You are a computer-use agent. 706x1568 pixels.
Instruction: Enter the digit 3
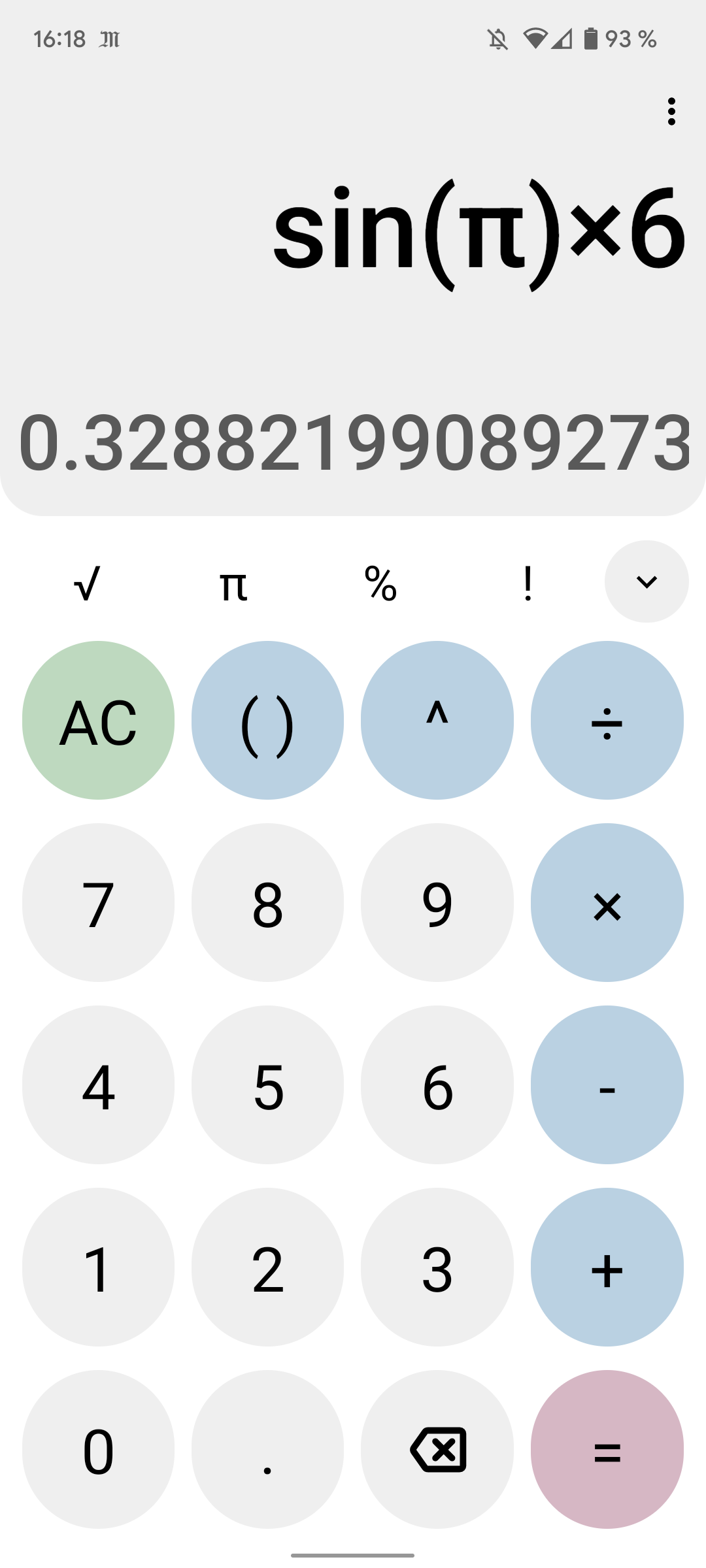click(437, 1267)
